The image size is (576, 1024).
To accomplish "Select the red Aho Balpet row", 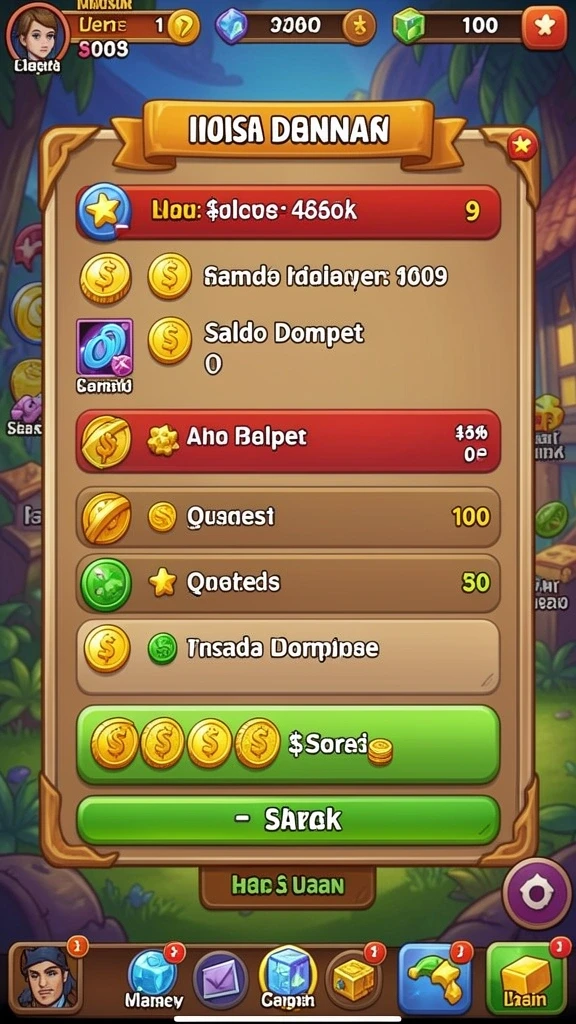I will pyautogui.click(x=288, y=440).
